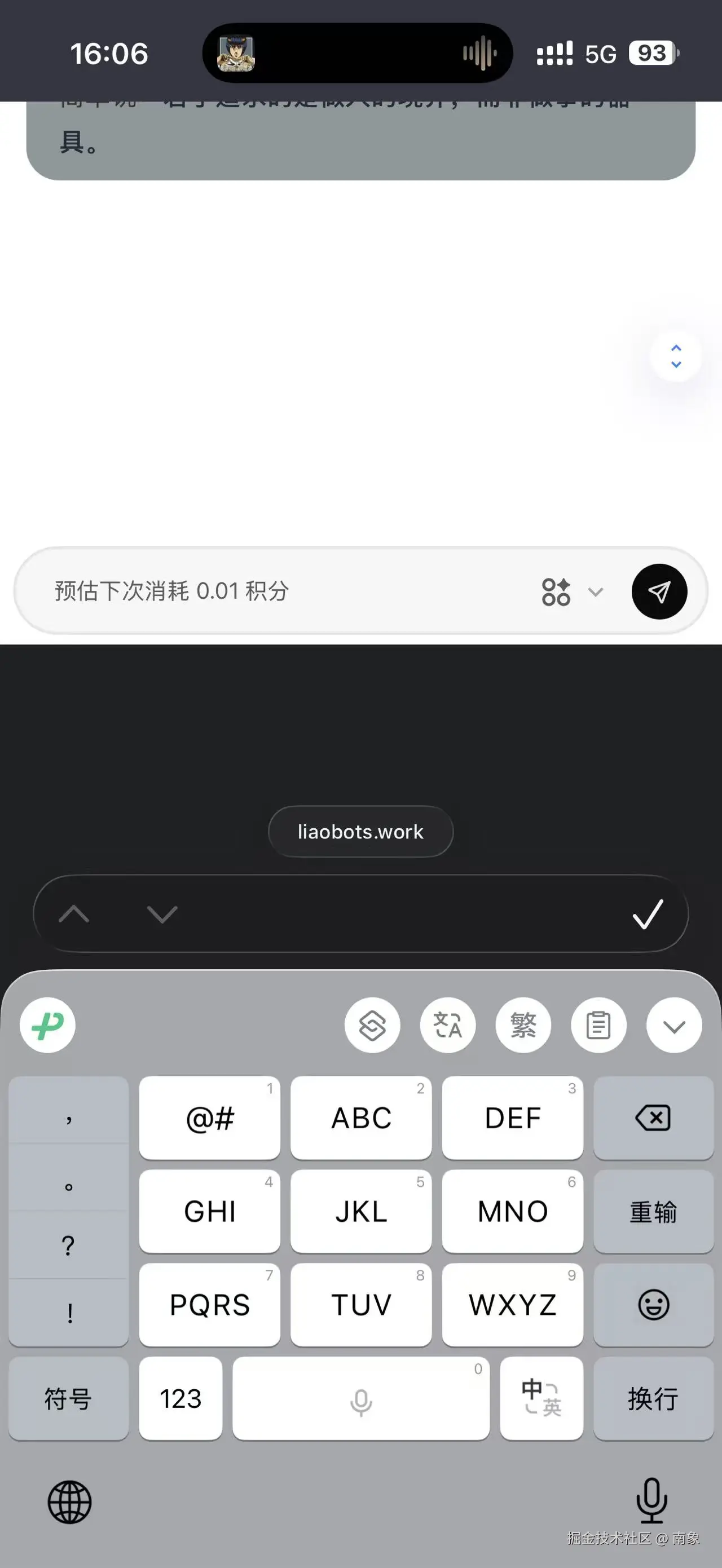The width and height of the screenshot is (722, 1568).
Task: Toggle traditional Chinese with the 繁 button
Action: [523, 1025]
